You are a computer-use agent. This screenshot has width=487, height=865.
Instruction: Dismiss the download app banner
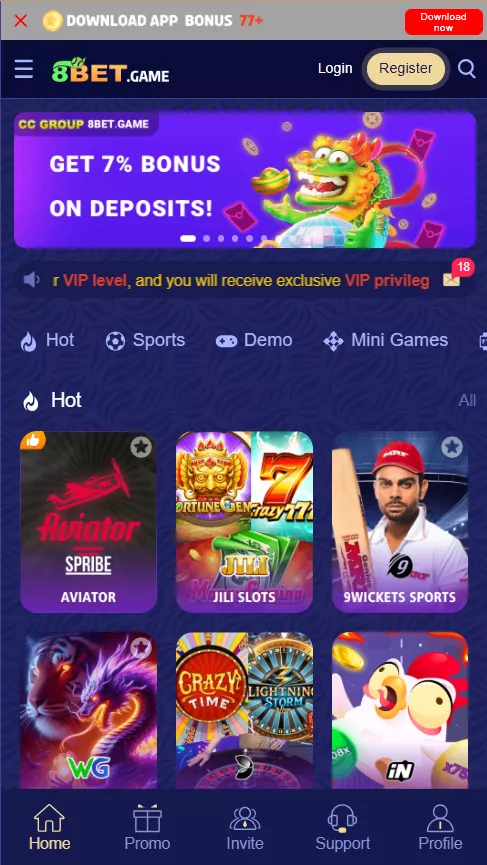coord(21,21)
